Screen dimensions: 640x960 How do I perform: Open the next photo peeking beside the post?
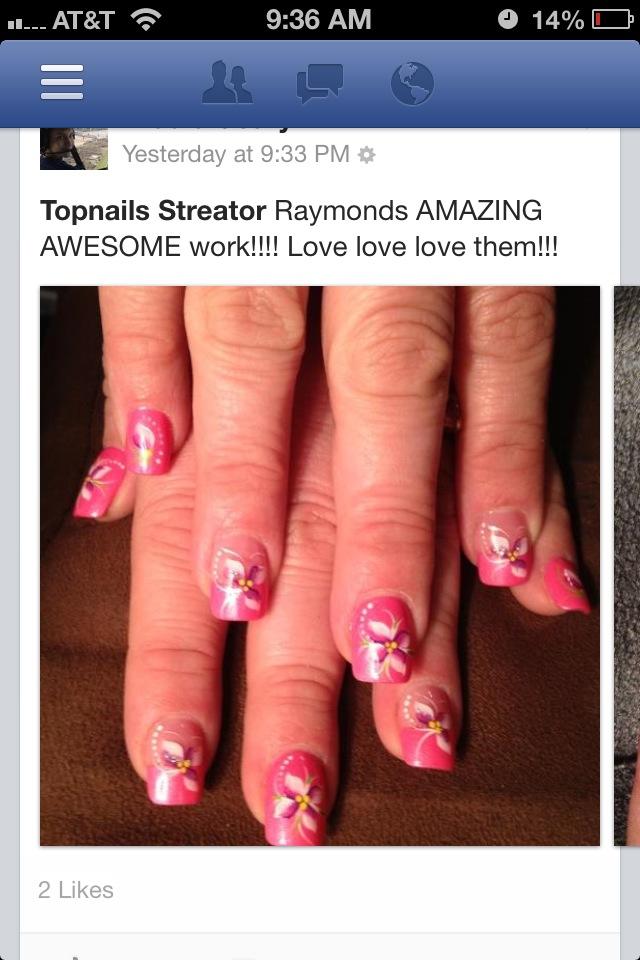(x=627, y=565)
